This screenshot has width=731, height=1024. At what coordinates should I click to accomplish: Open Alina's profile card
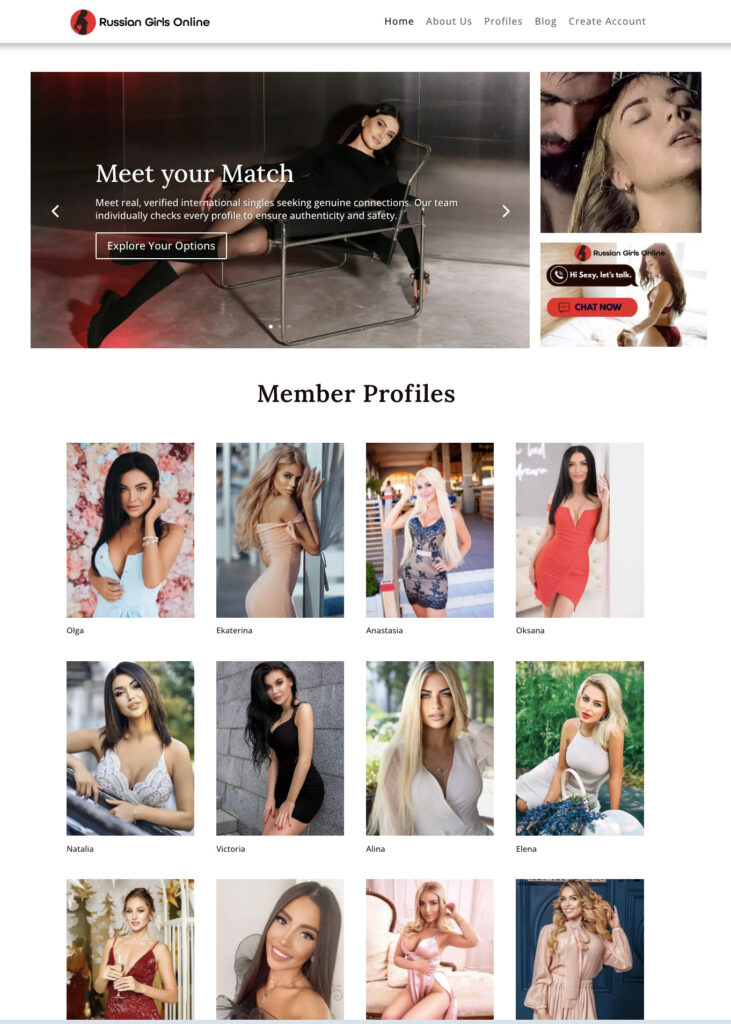430,748
